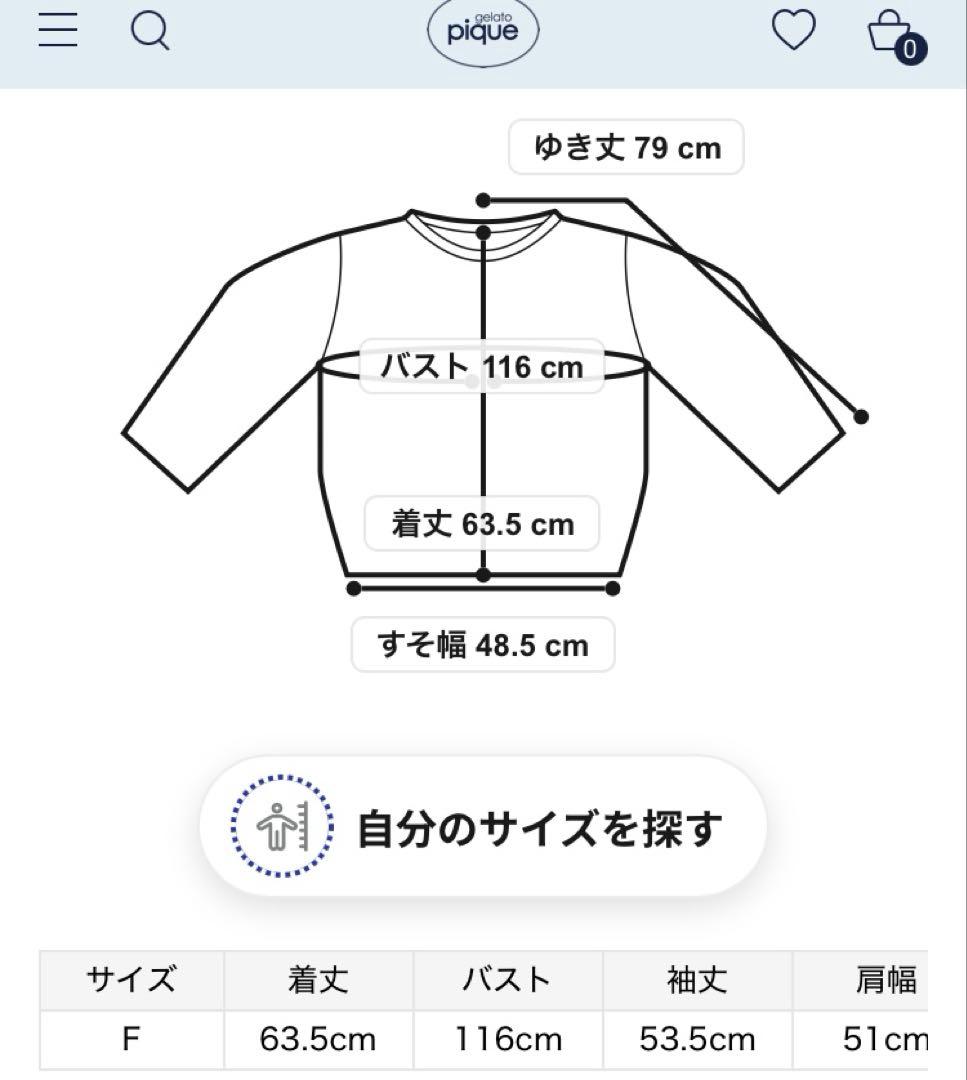
Task: Open the shopping bag cart
Action: tap(890, 31)
